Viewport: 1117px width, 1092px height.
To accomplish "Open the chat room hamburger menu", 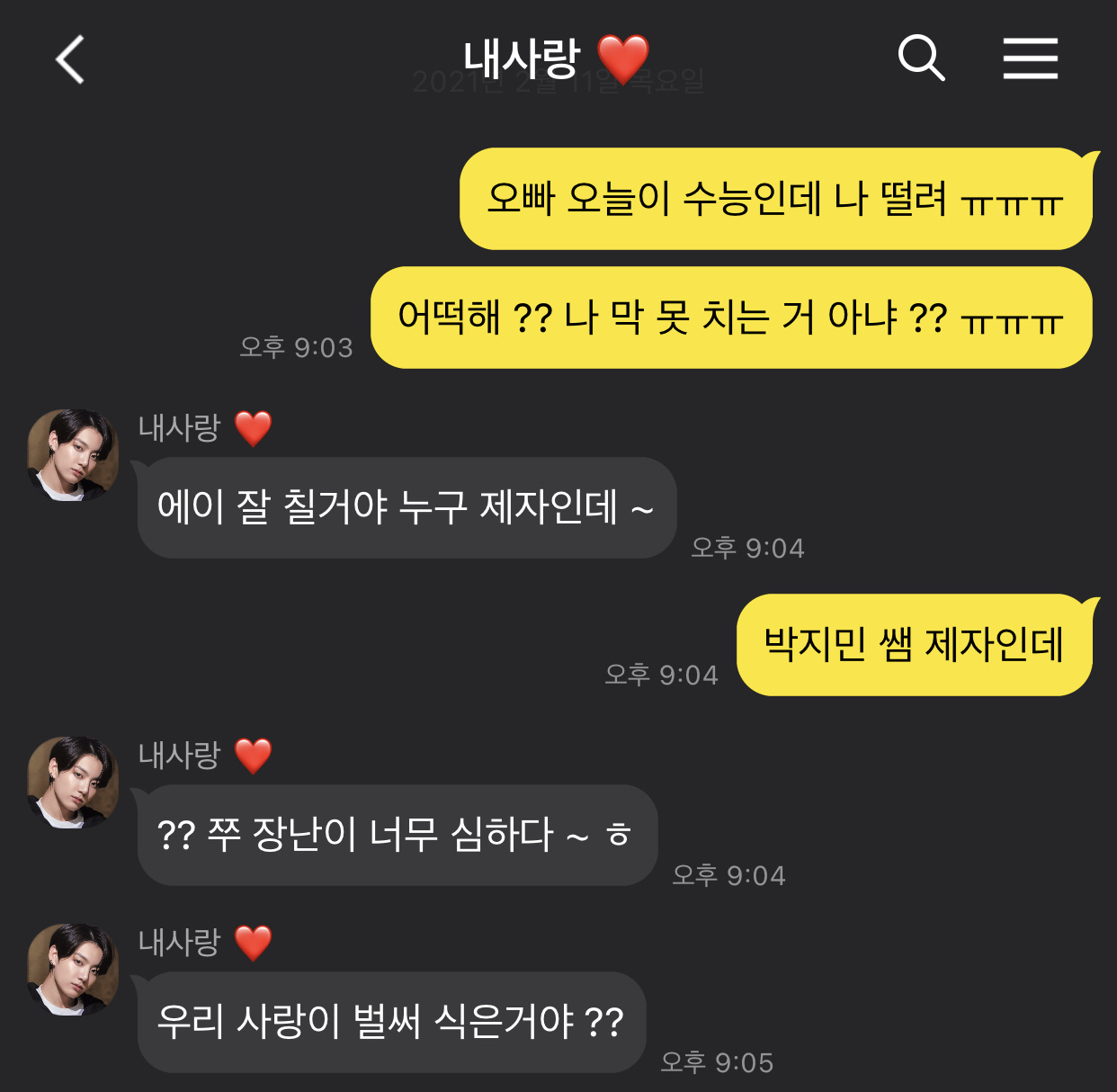I will click(1030, 59).
